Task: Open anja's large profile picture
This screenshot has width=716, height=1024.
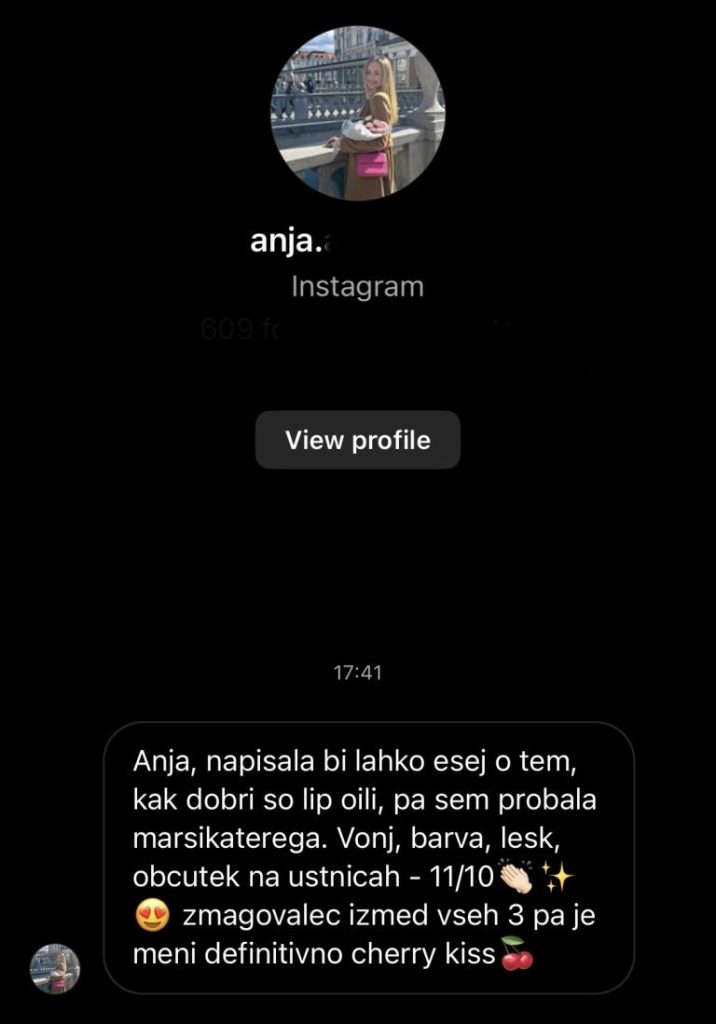Action: [358, 113]
